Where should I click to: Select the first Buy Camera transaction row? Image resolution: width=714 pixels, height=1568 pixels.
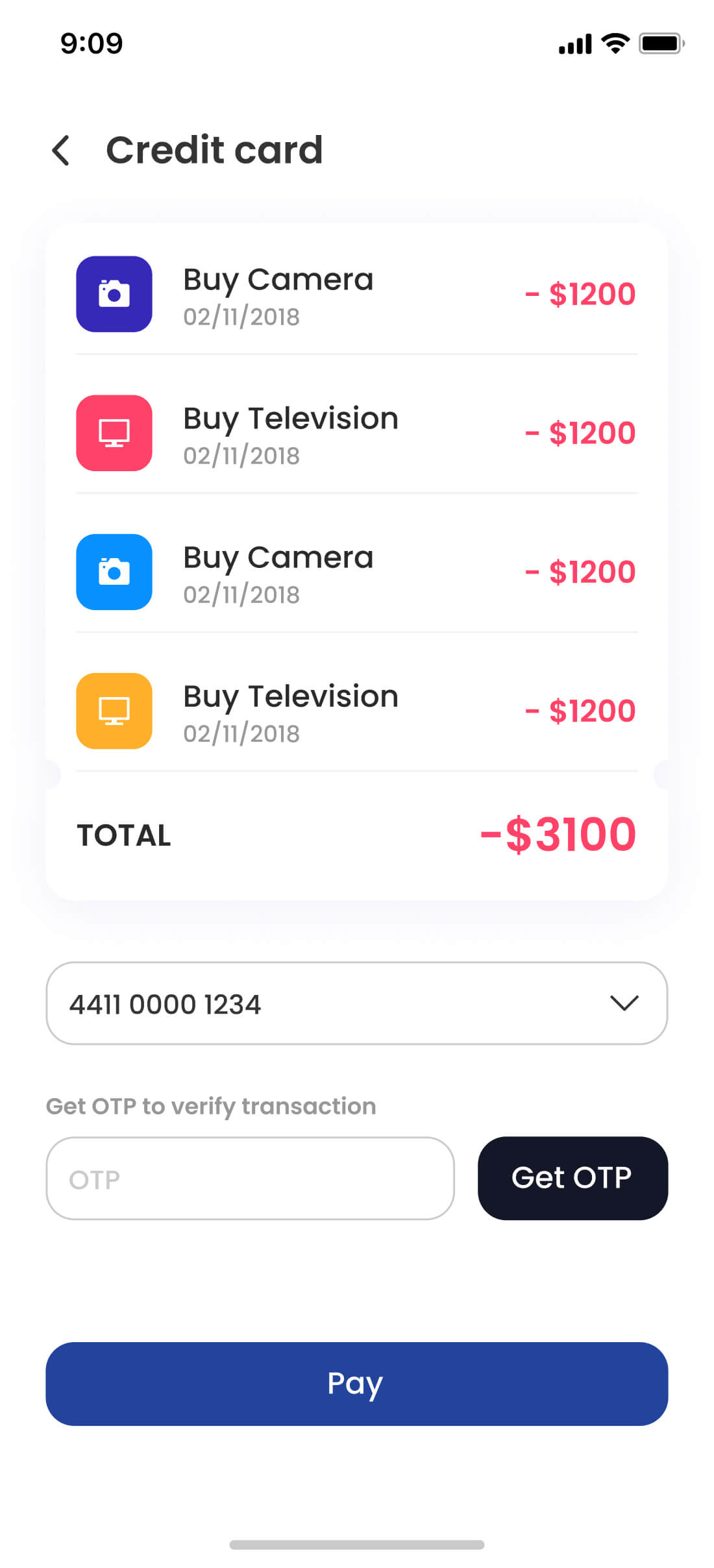[356, 295]
